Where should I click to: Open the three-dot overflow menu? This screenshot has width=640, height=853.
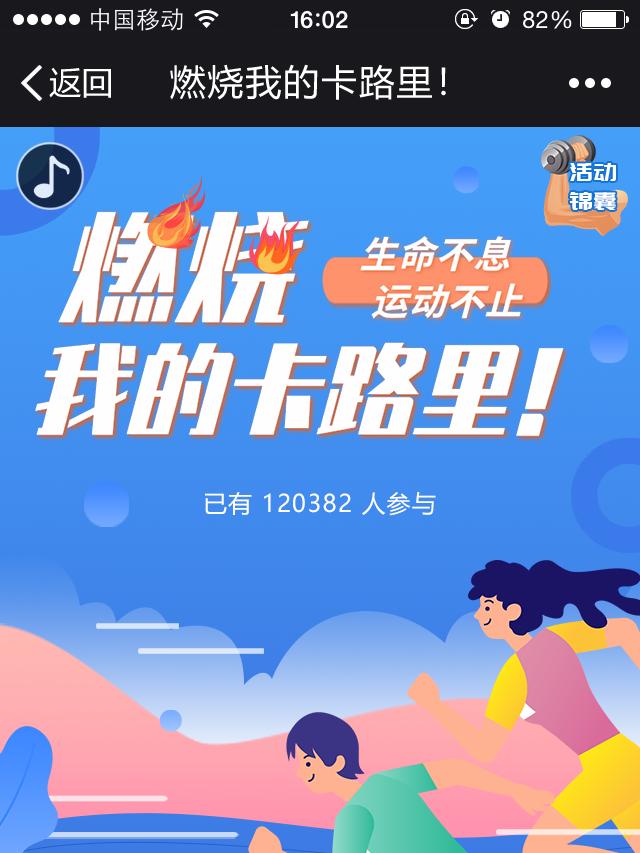[x=589, y=83]
